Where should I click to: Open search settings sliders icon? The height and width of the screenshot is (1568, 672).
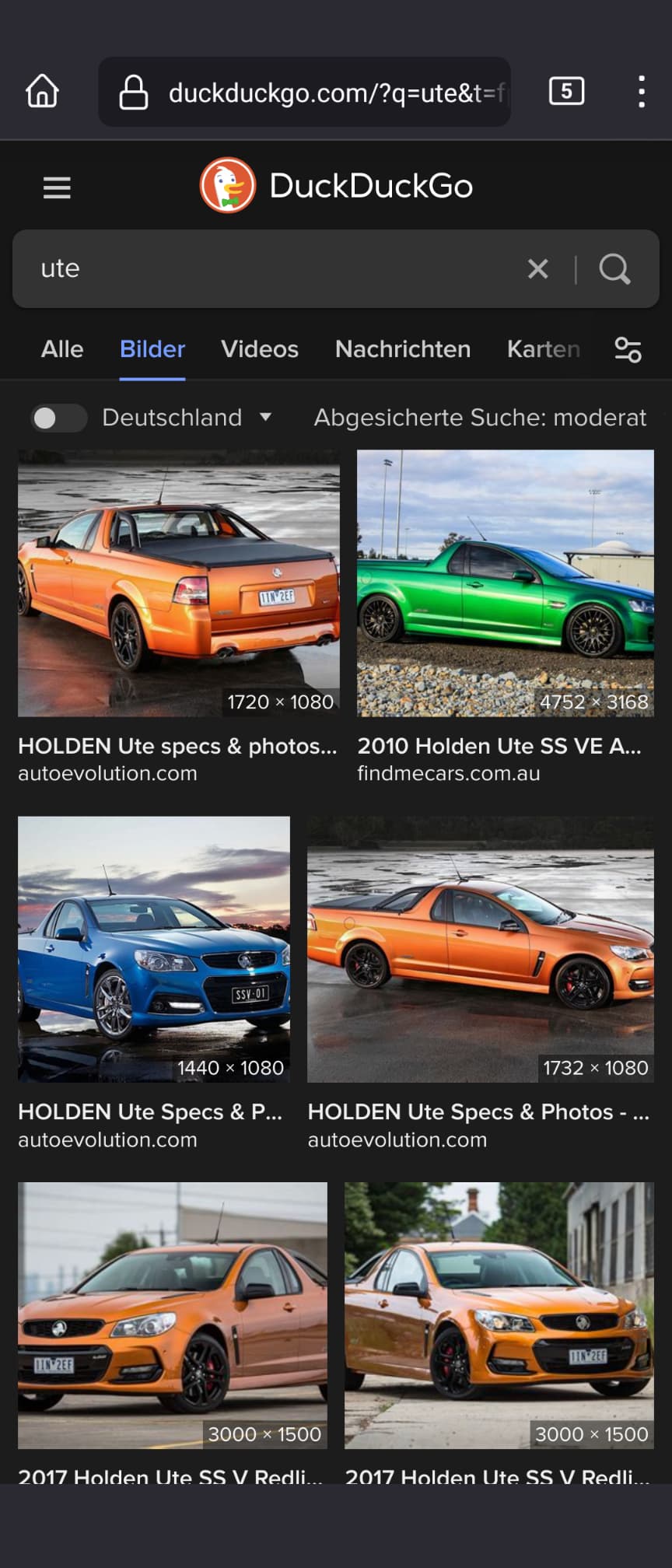(x=628, y=349)
